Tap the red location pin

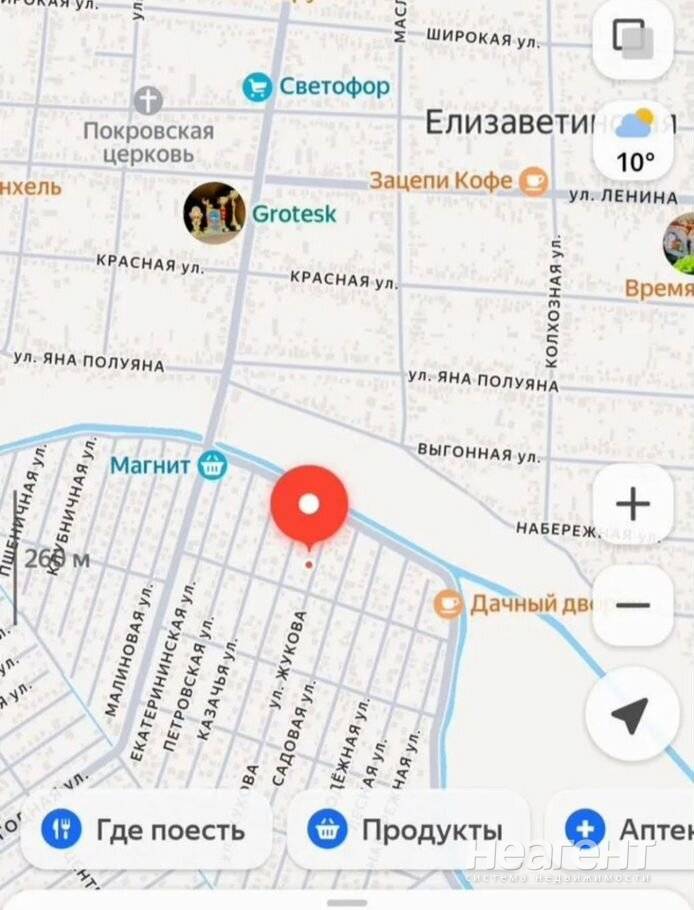[x=309, y=506]
